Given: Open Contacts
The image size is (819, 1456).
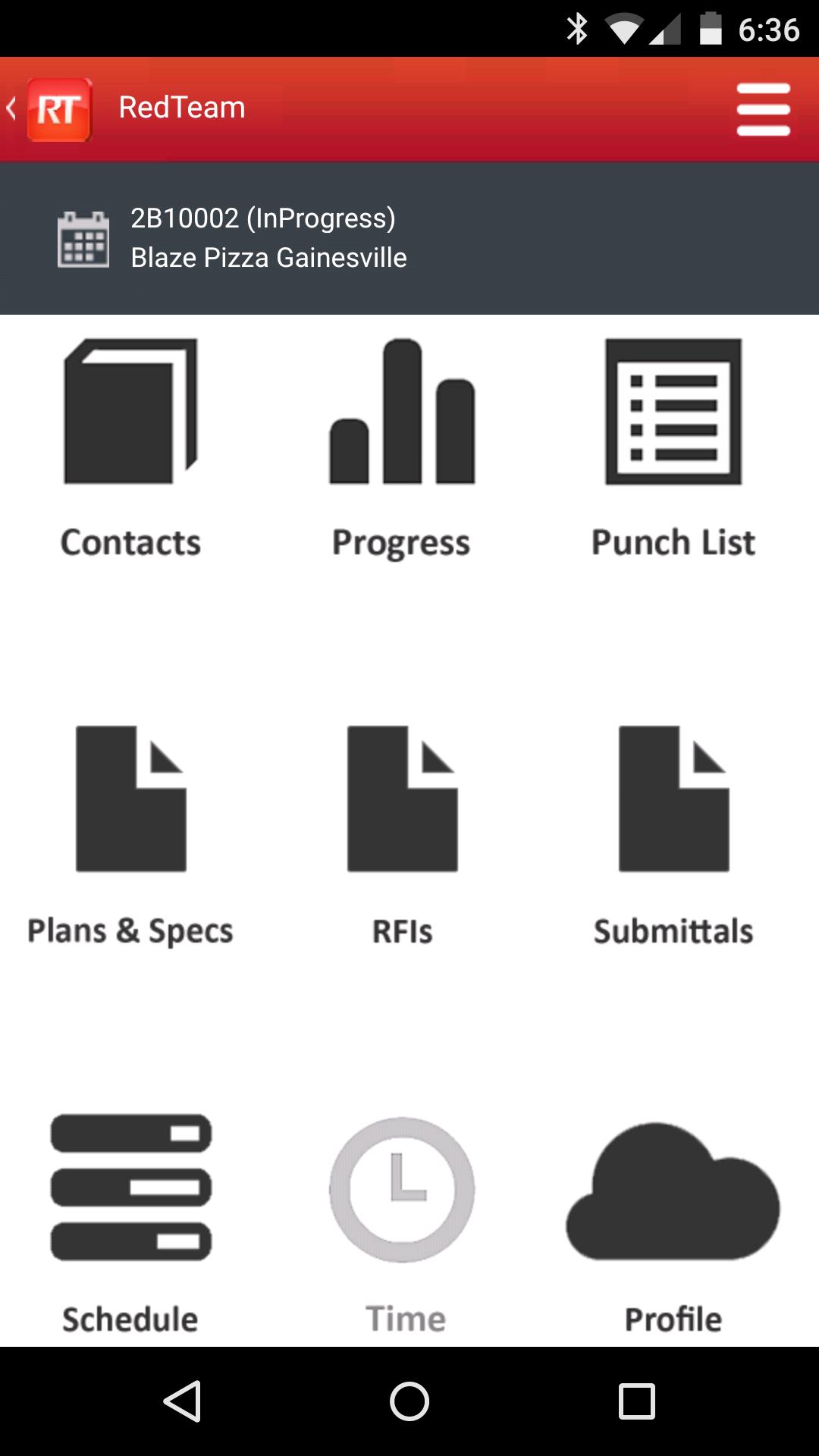Looking at the screenshot, I should (130, 449).
